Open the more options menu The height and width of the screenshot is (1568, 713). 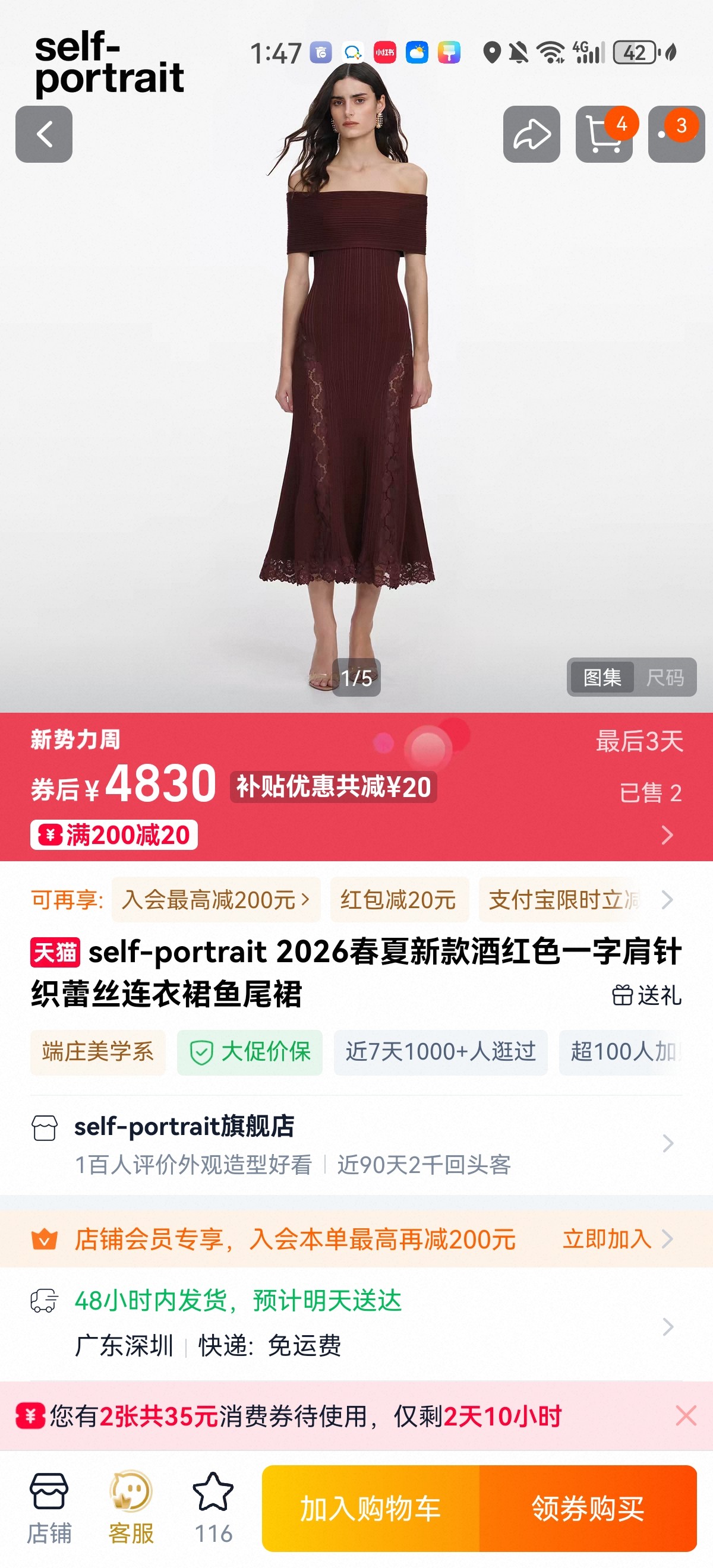coord(676,134)
